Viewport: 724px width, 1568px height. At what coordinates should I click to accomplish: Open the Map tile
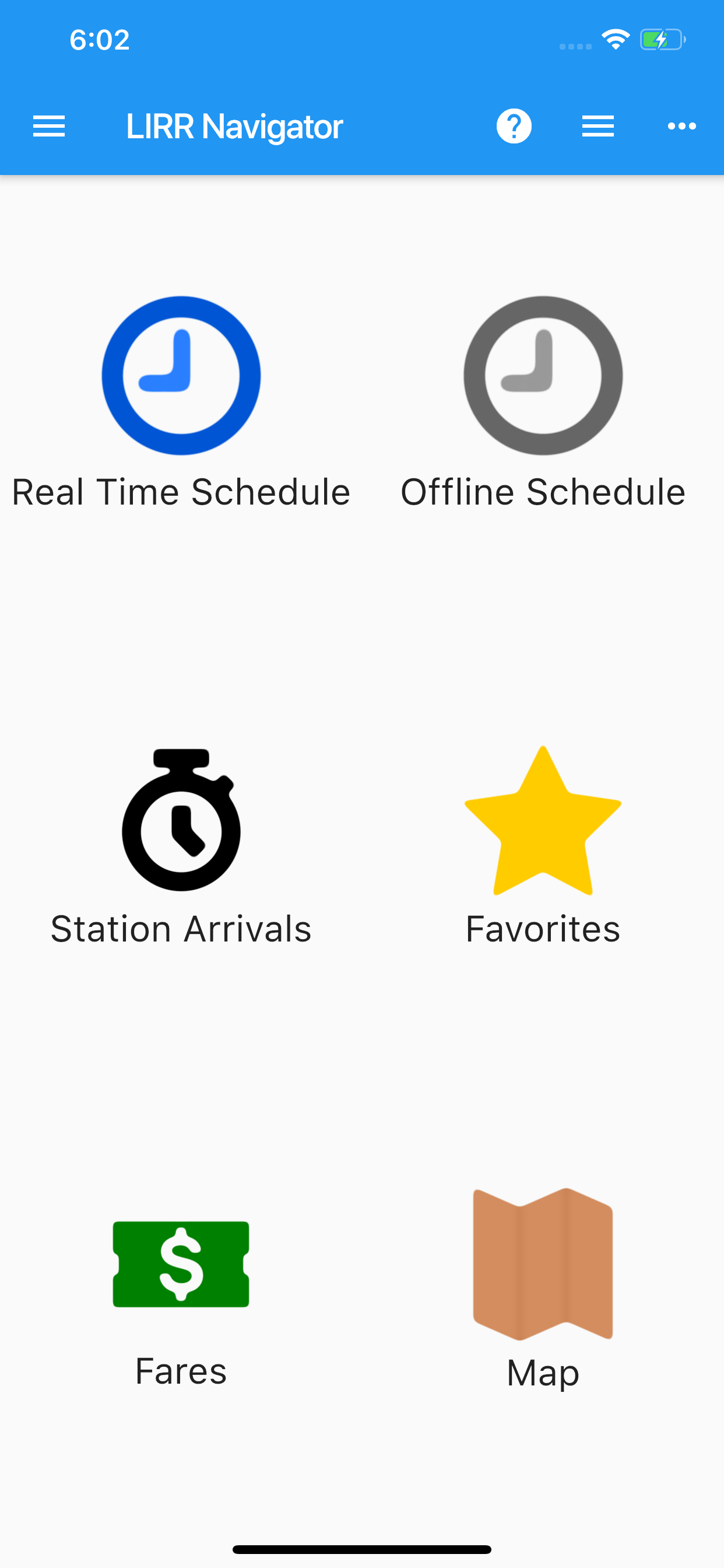[543, 1289]
